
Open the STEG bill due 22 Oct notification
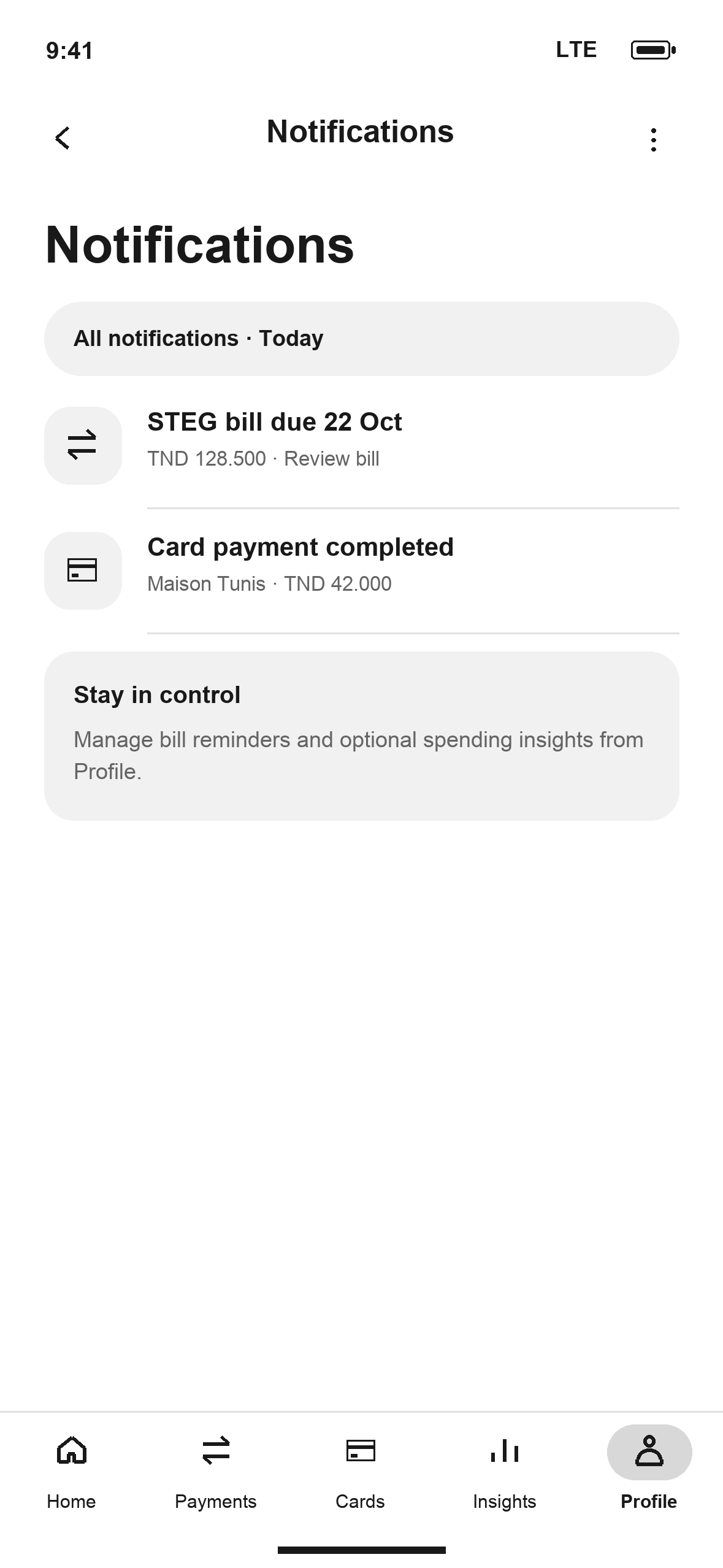coord(361,445)
